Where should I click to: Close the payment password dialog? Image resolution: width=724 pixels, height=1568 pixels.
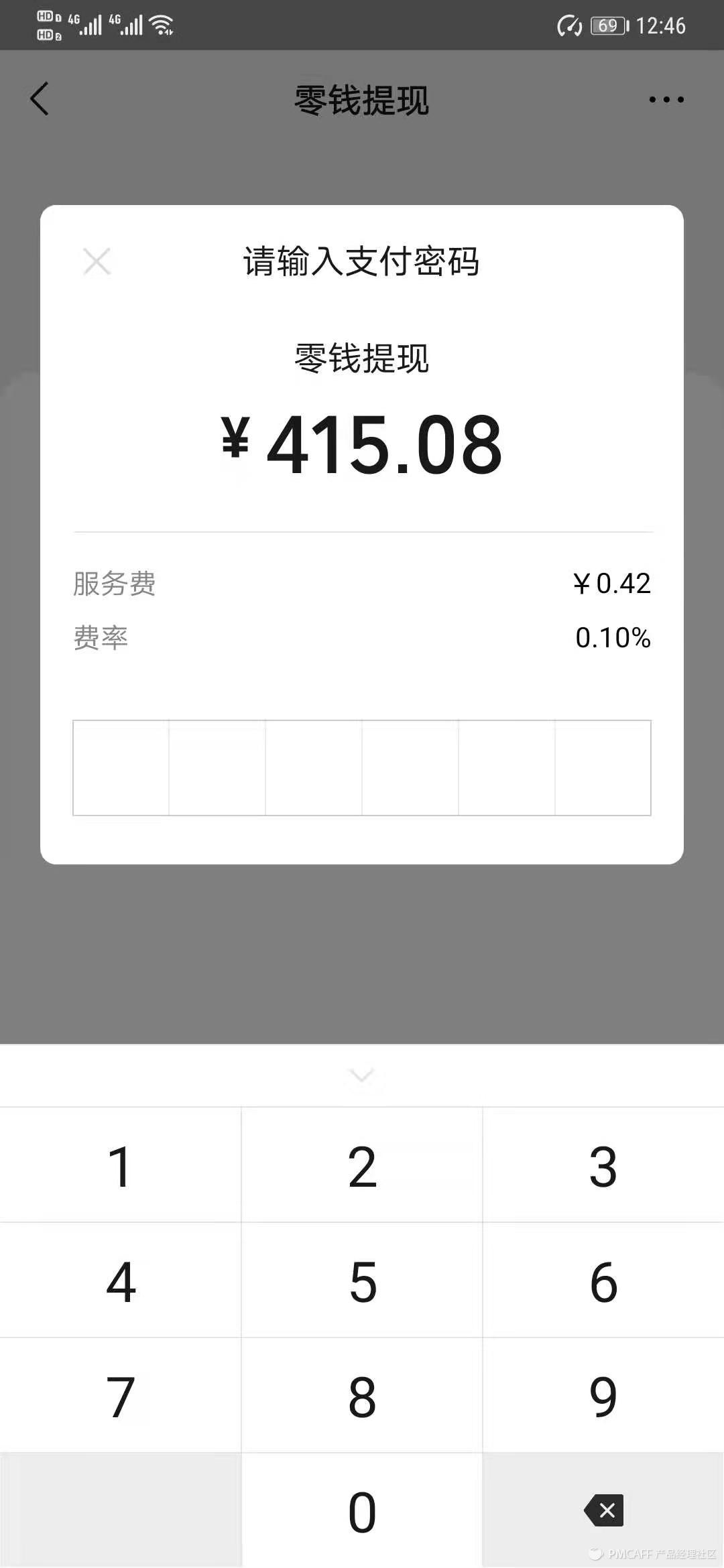click(x=97, y=261)
